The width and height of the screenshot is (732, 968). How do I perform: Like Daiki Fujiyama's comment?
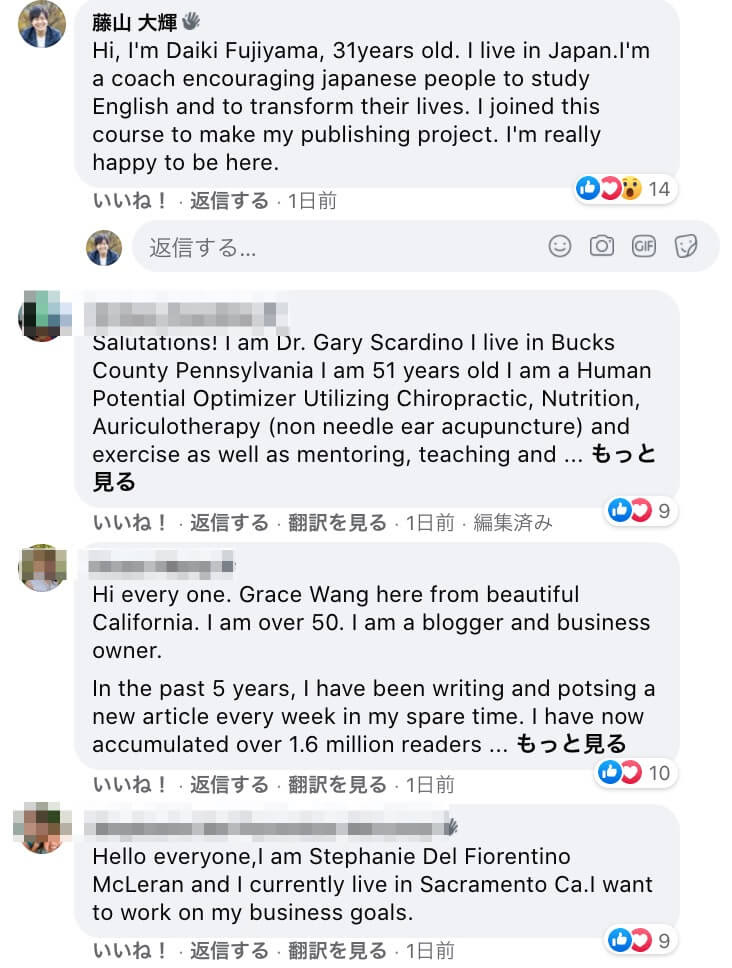tap(130, 201)
